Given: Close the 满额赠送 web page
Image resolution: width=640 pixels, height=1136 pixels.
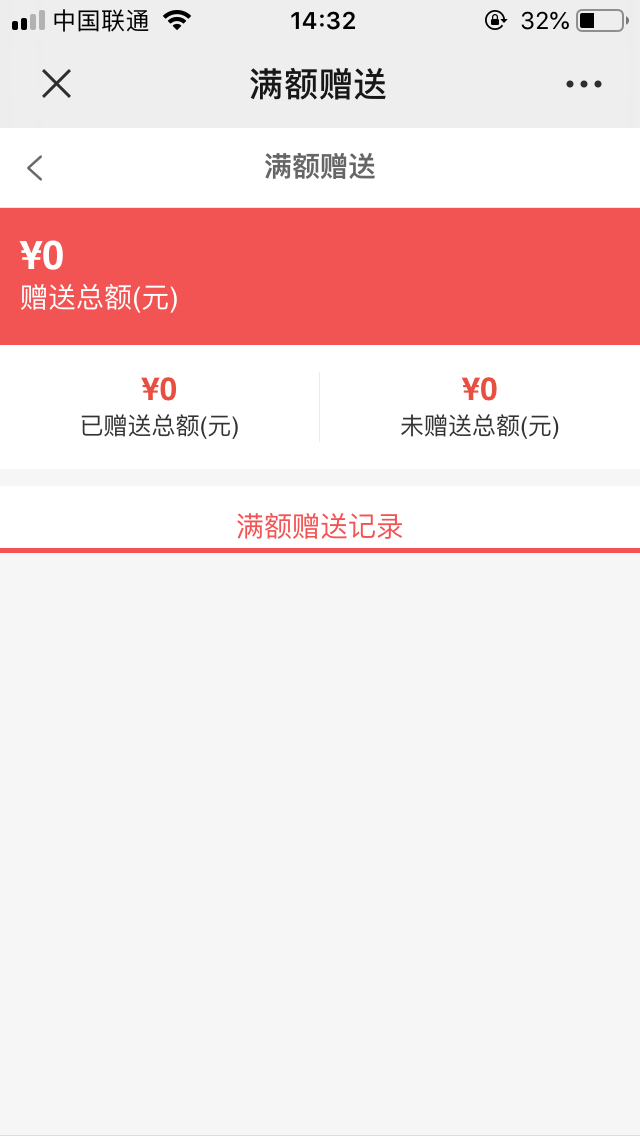Looking at the screenshot, I should point(56,84).
